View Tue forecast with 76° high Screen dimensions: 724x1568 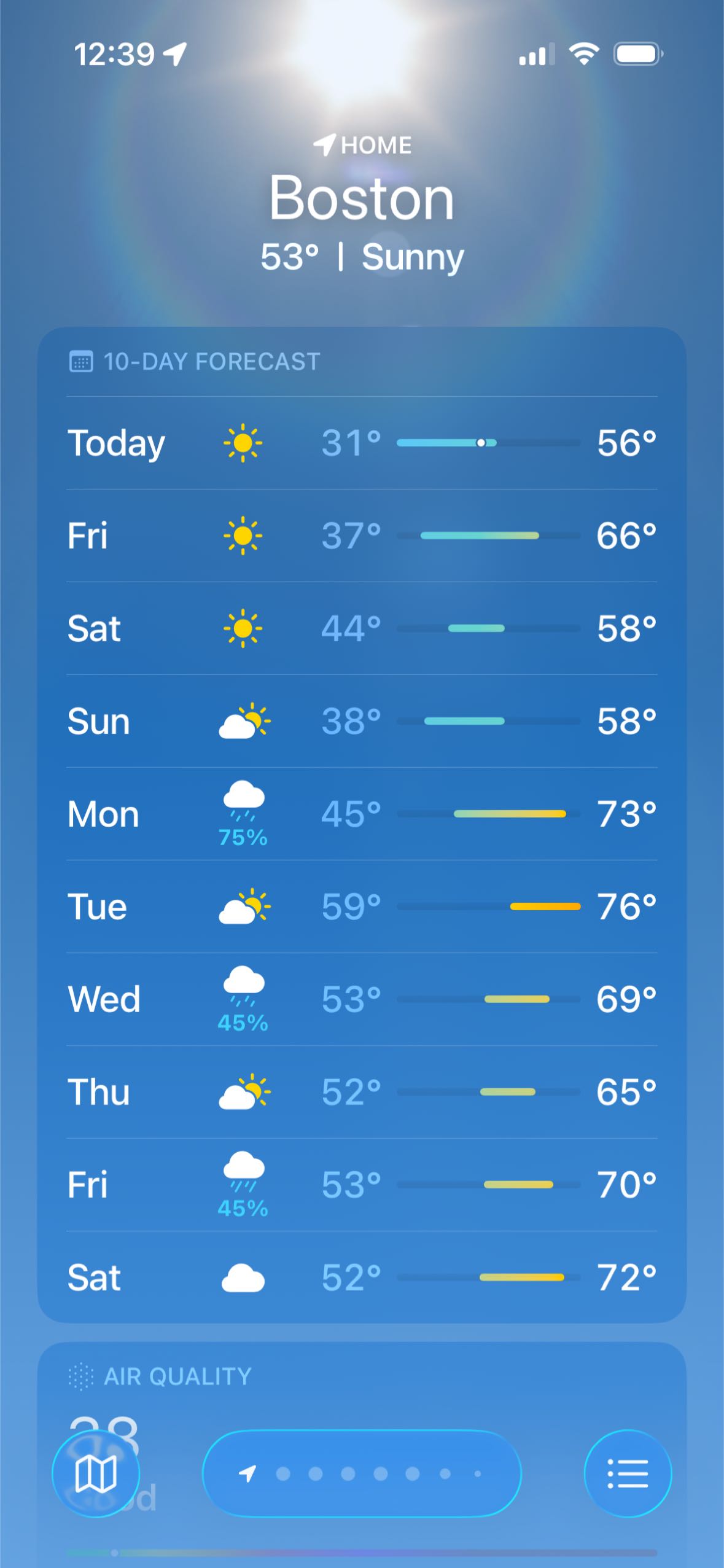(x=362, y=907)
